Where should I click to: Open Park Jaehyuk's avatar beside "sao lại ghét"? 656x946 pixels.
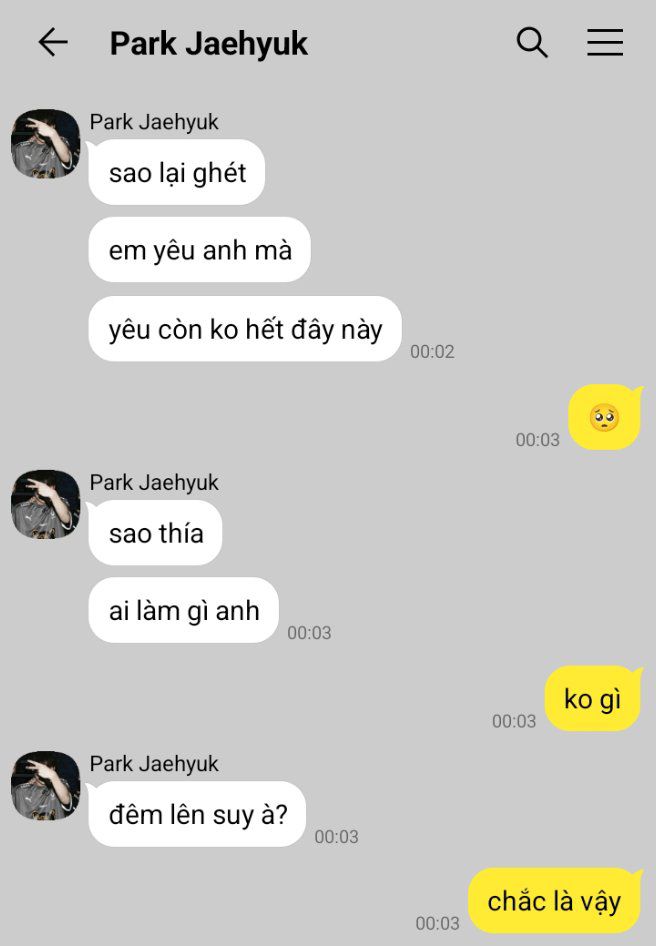pos(46,144)
